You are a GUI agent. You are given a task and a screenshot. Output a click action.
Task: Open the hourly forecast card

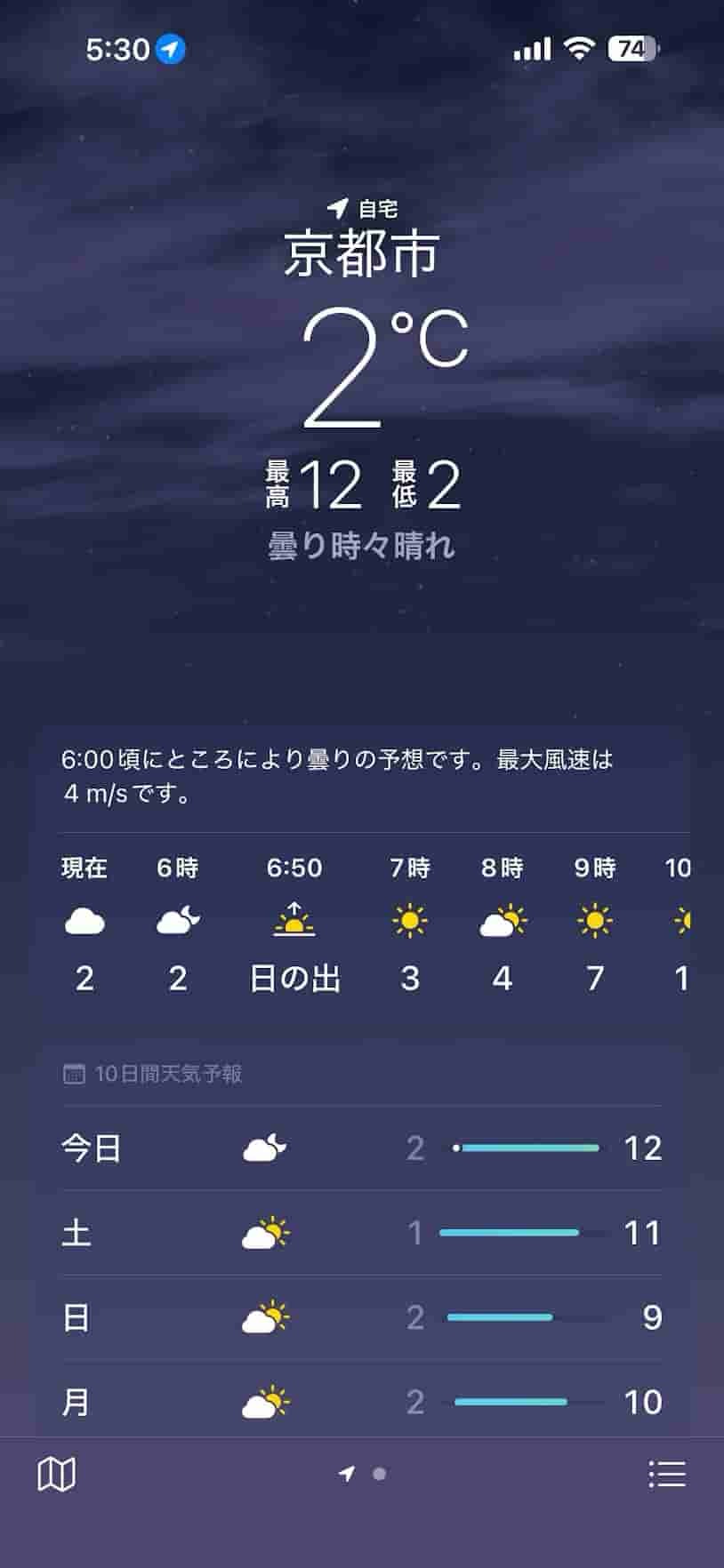(x=361, y=924)
